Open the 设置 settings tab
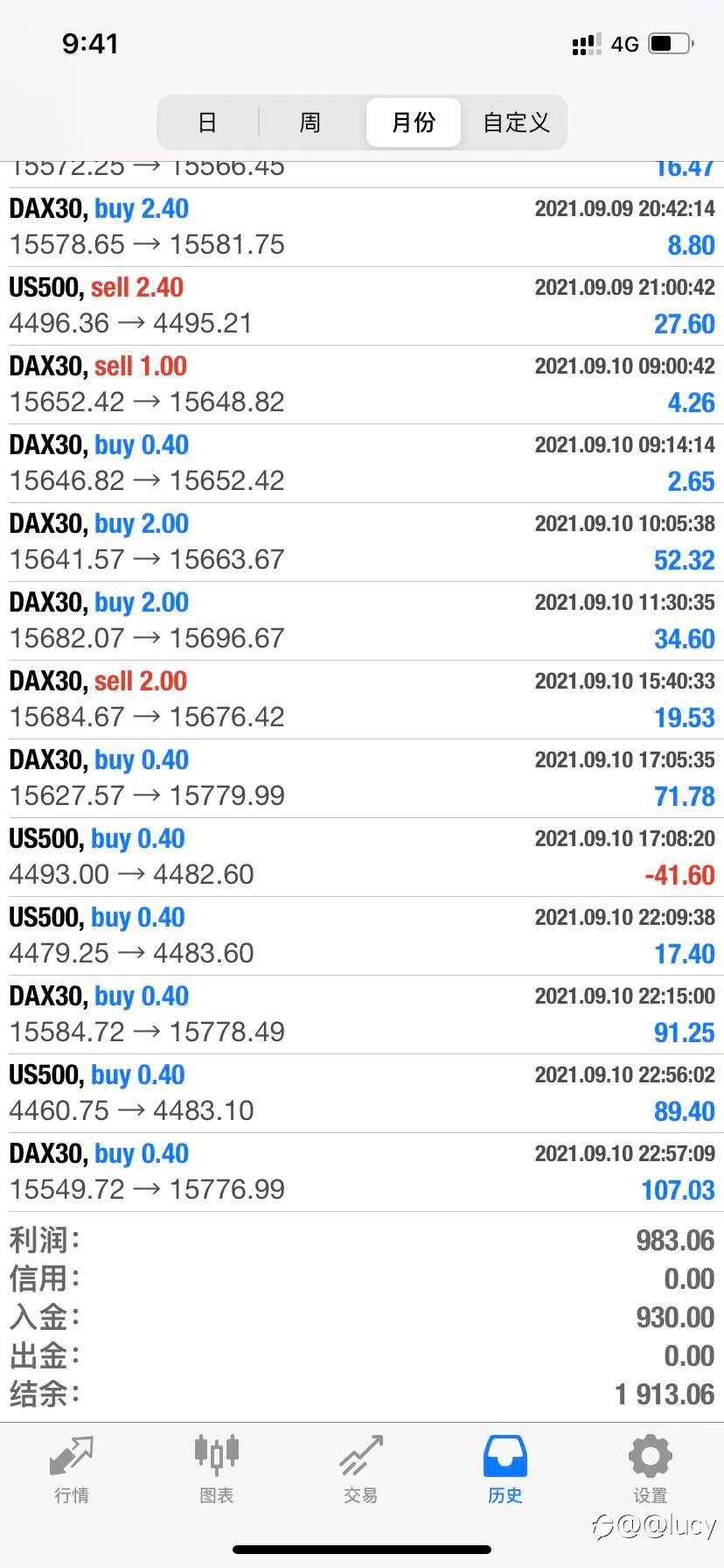 (x=650, y=1470)
